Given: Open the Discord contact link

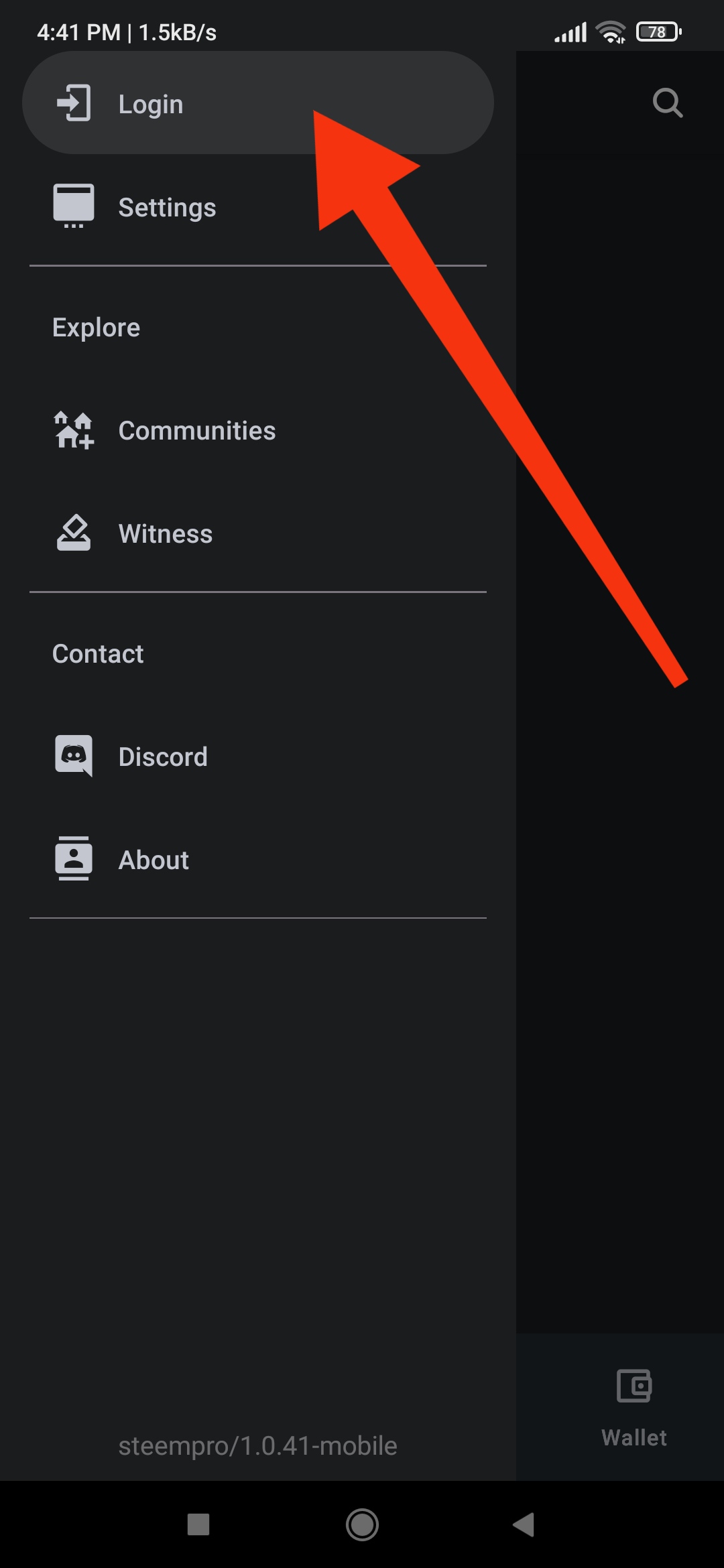Looking at the screenshot, I should pyautogui.click(x=258, y=757).
